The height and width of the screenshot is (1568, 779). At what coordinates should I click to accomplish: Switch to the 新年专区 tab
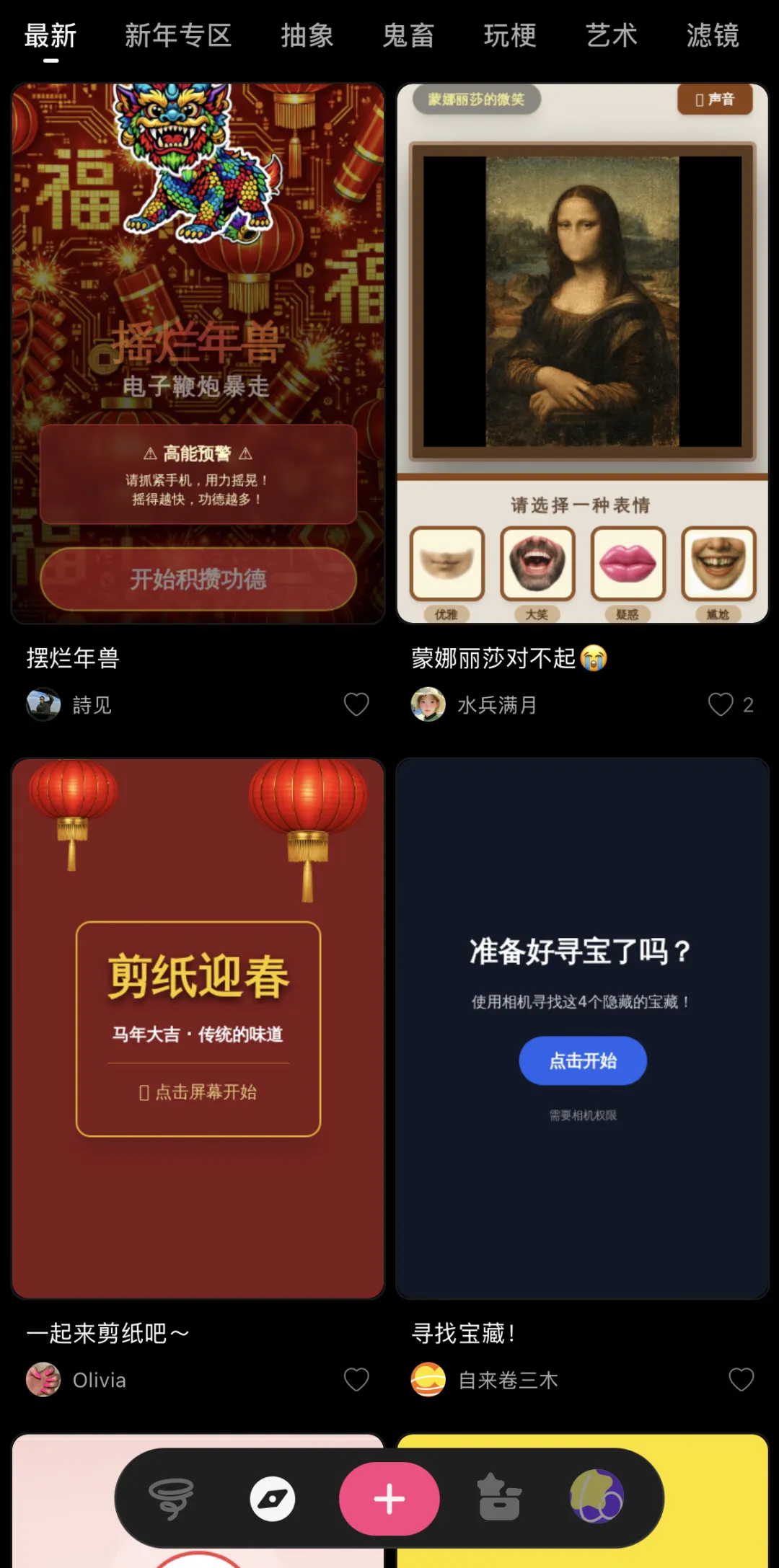click(178, 35)
